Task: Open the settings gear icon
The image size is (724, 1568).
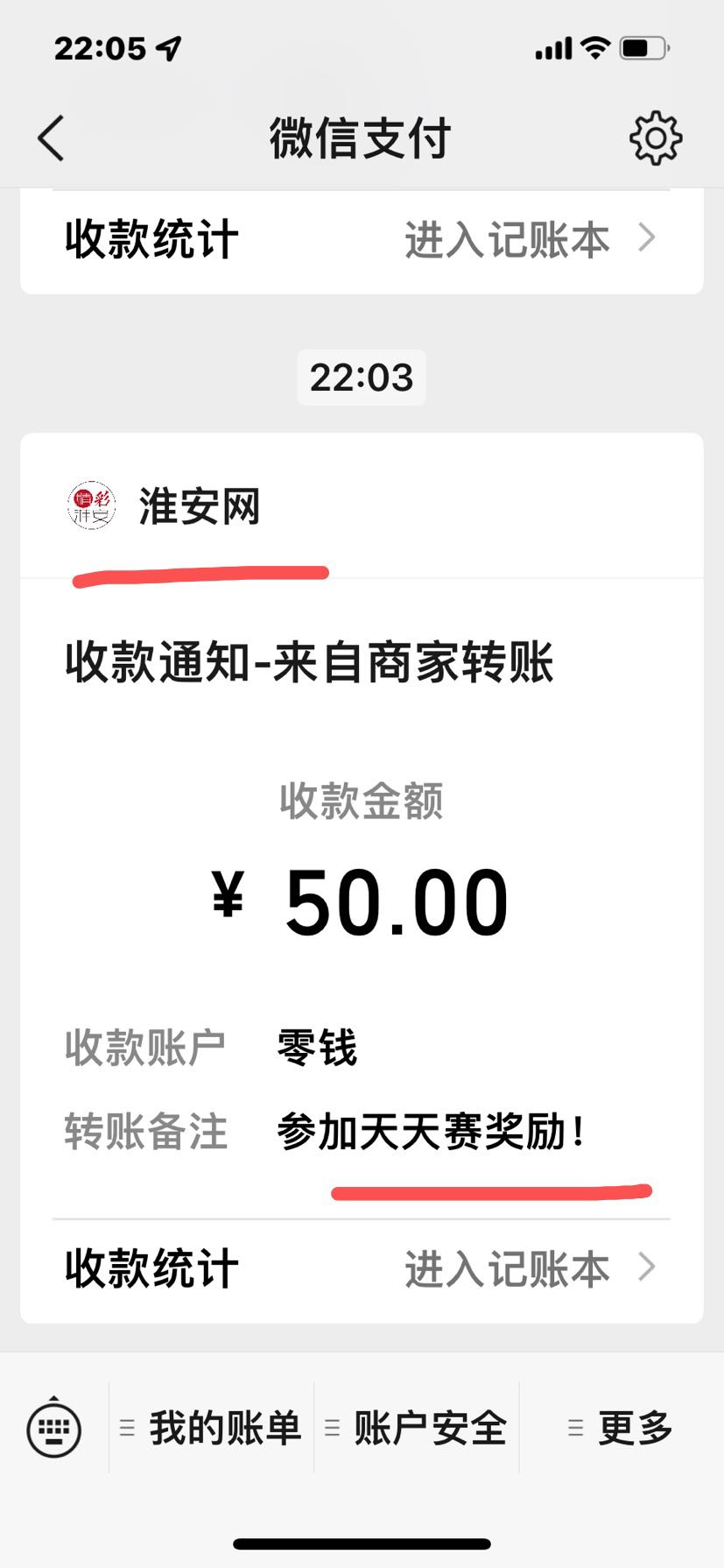Action: click(x=656, y=138)
